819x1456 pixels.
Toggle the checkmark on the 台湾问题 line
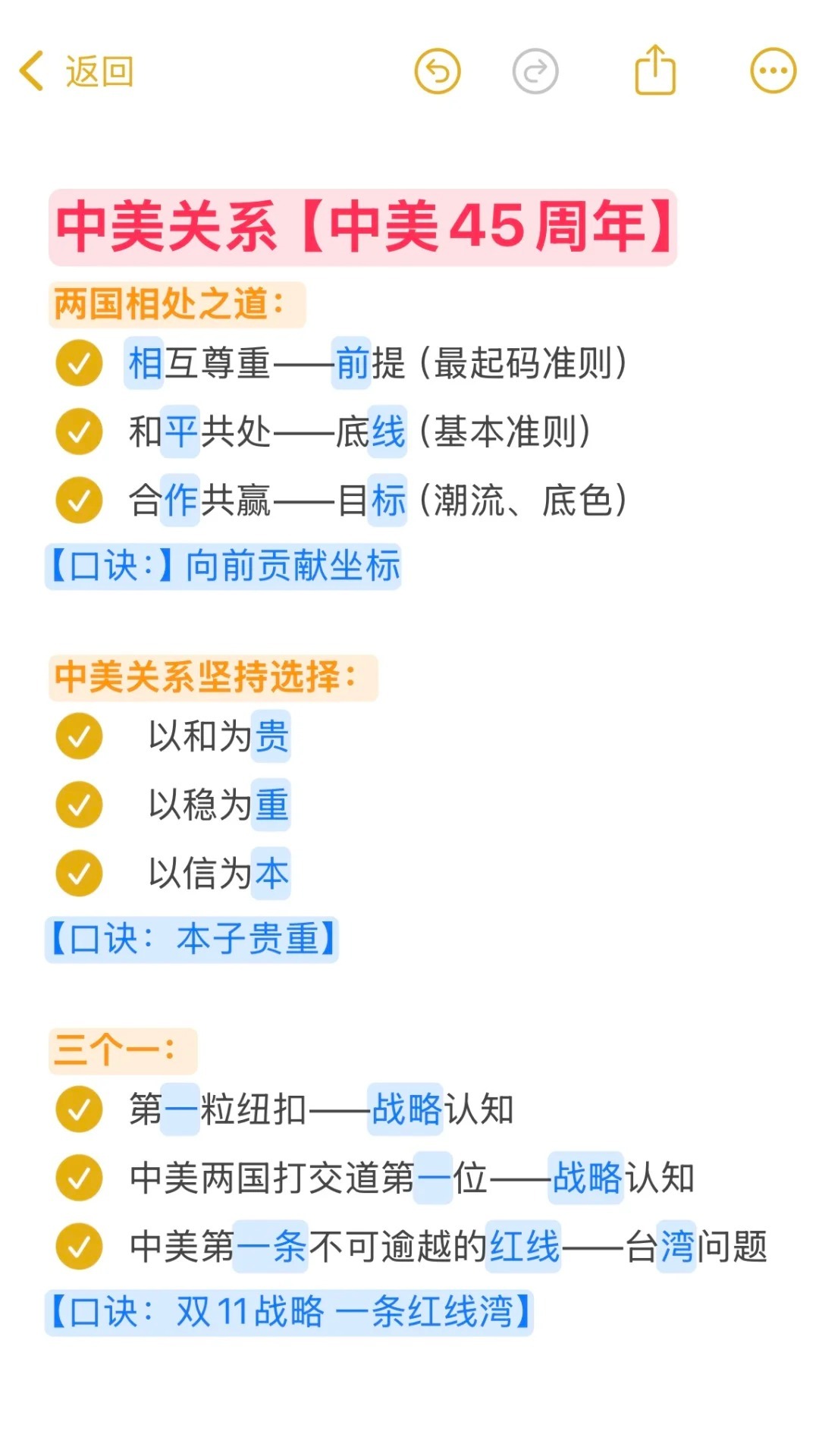[78, 1245]
